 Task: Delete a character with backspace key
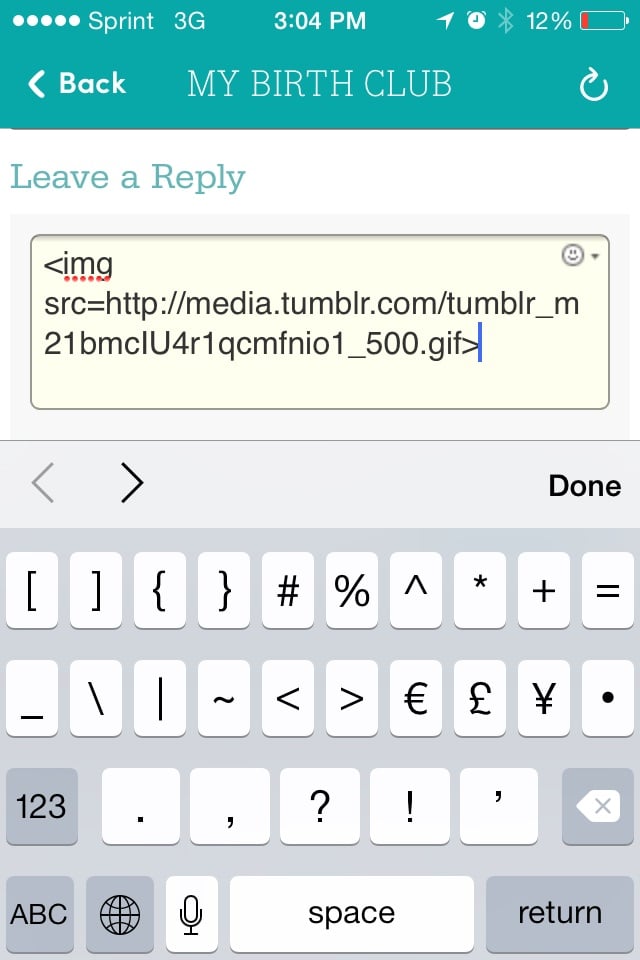click(597, 806)
